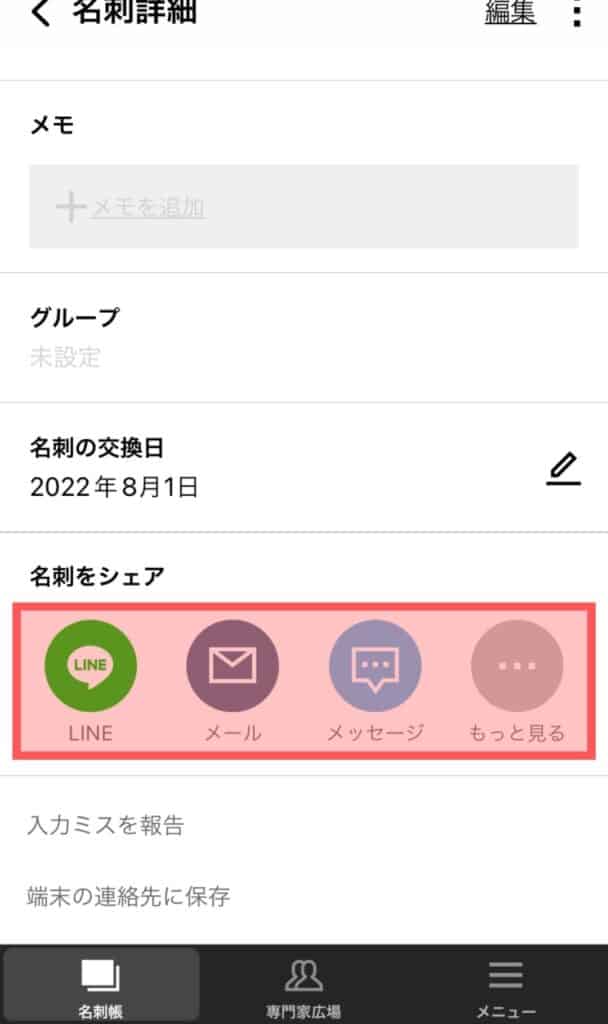Share the card via メール

click(x=232, y=680)
